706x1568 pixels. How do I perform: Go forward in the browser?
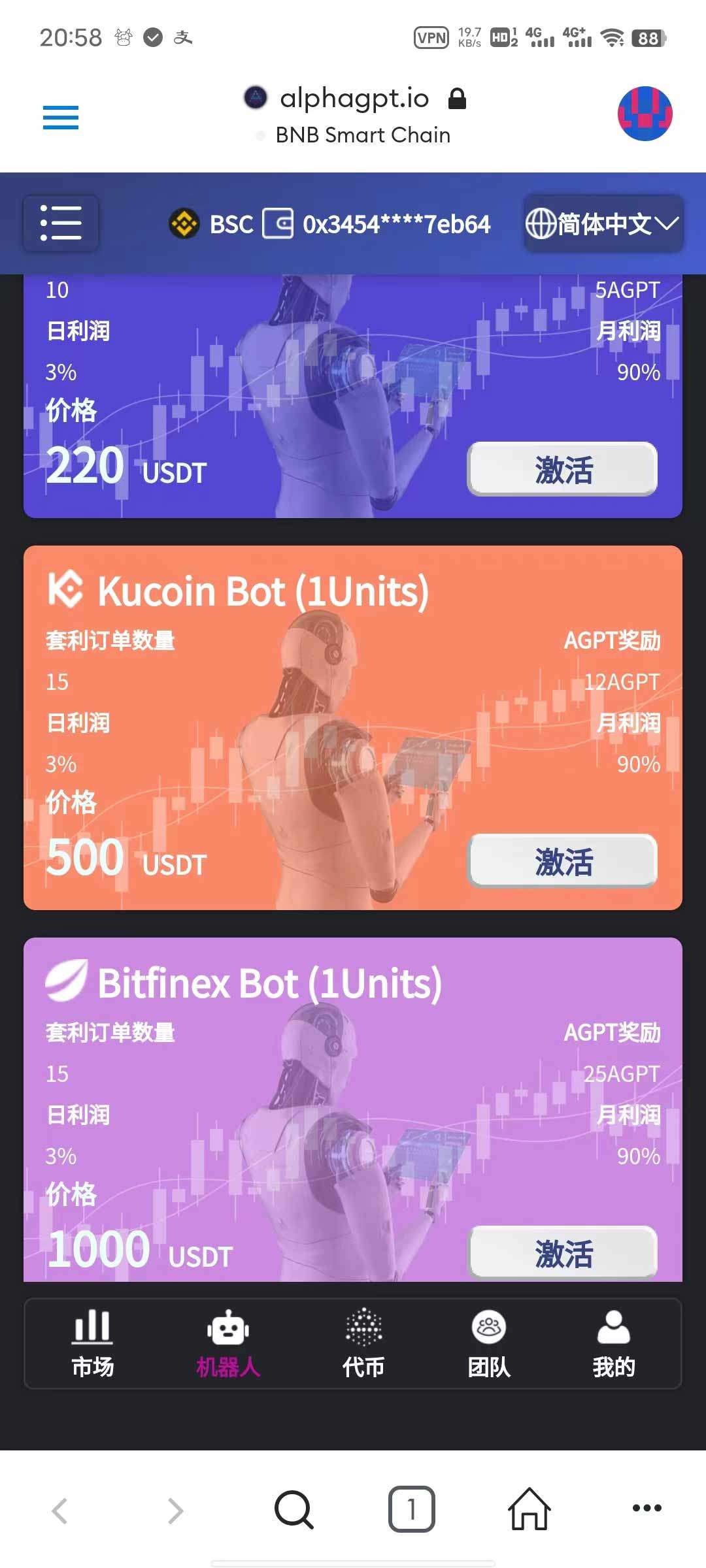[175, 1511]
